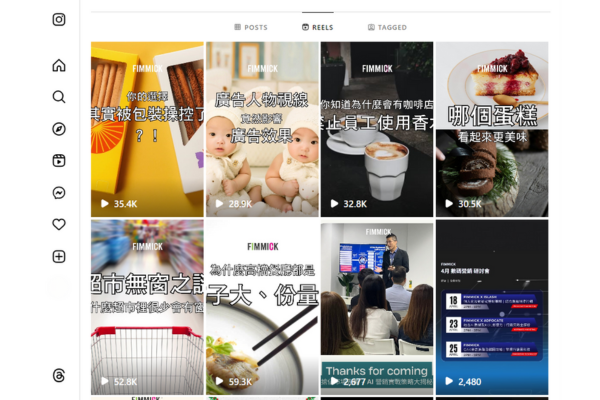Image resolution: width=600 pixels, height=400 pixels.
Task: Open the baby reel with 28.9K views
Action: click(x=262, y=129)
